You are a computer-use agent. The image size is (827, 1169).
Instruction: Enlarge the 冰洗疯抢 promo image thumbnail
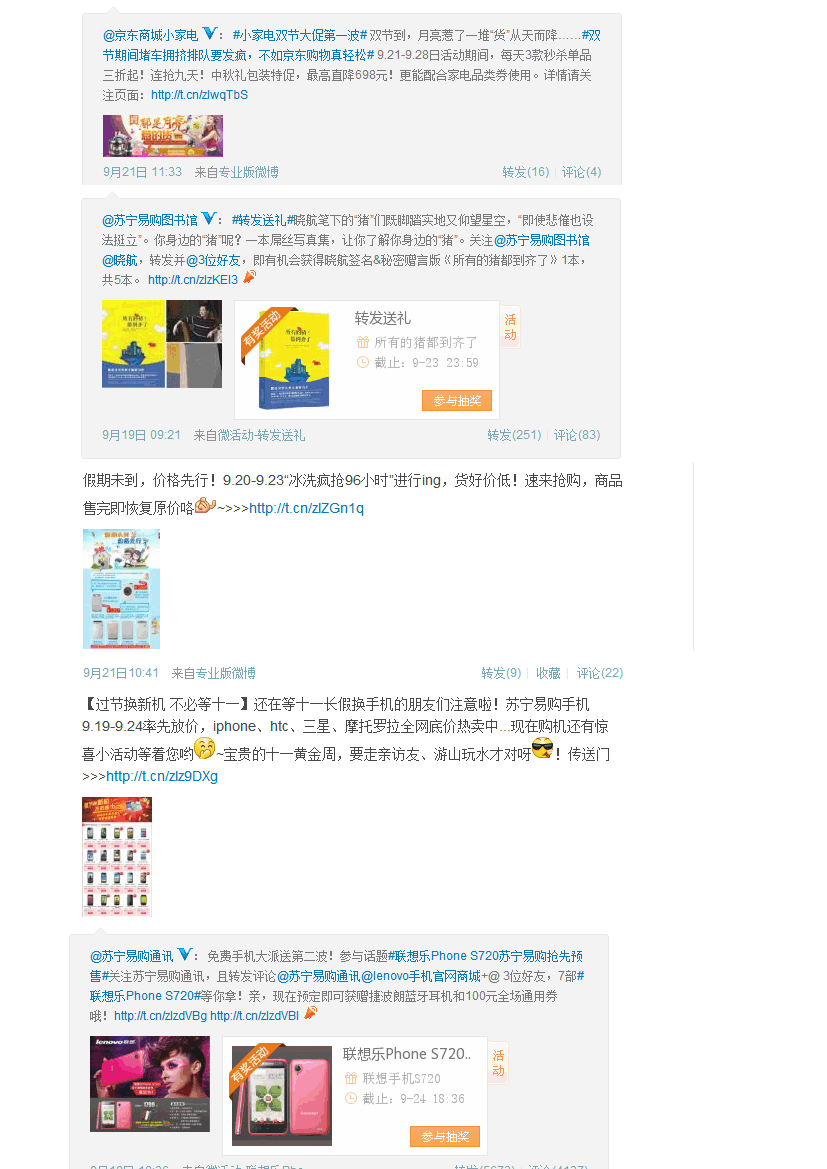[121, 589]
